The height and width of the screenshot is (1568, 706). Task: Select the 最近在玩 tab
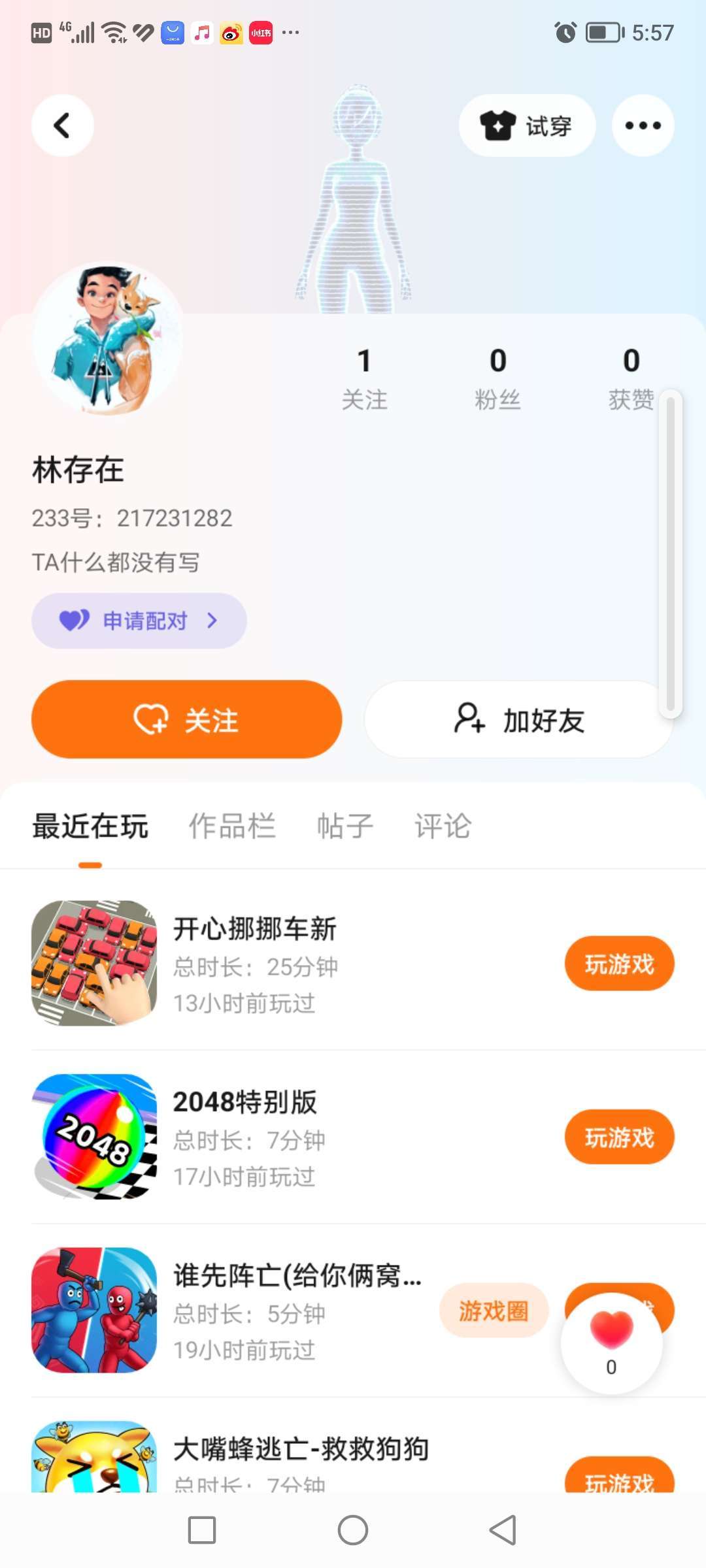tap(90, 826)
